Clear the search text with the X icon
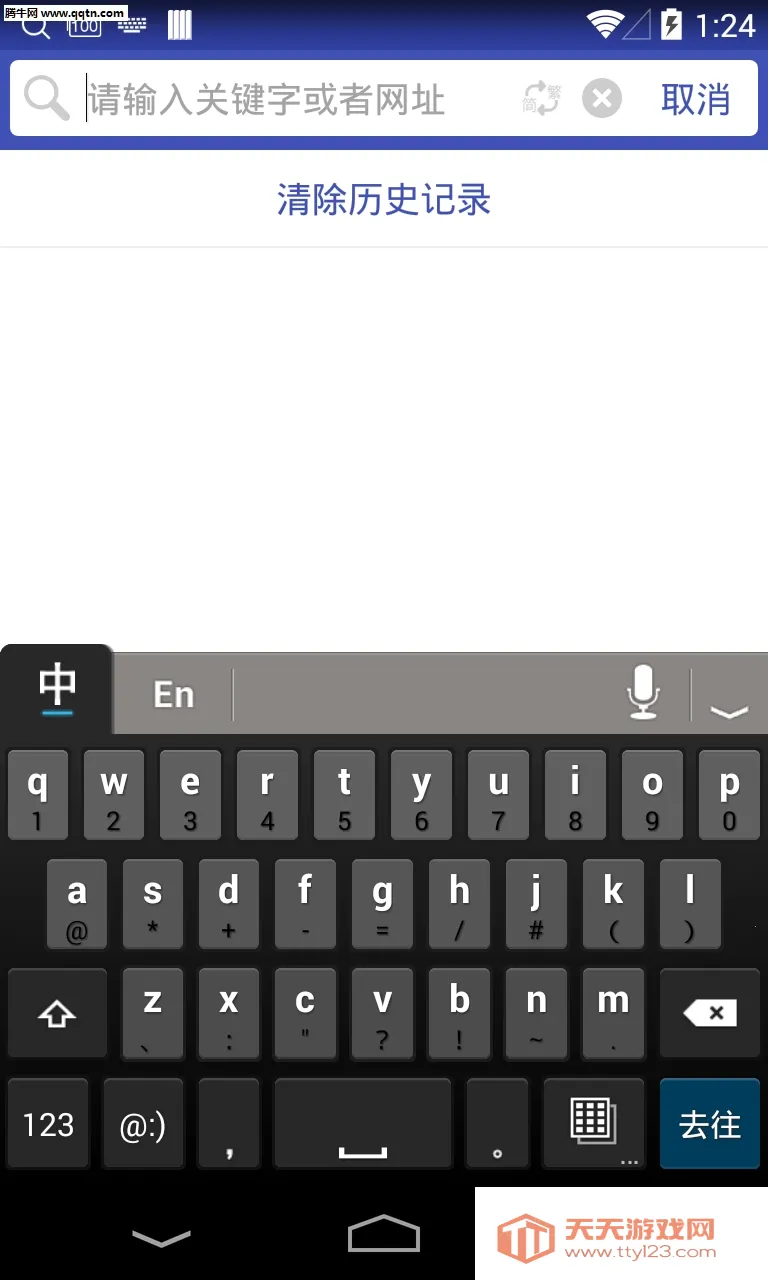Image resolution: width=768 pixels, height=1280 pixels. coord(601,97)
